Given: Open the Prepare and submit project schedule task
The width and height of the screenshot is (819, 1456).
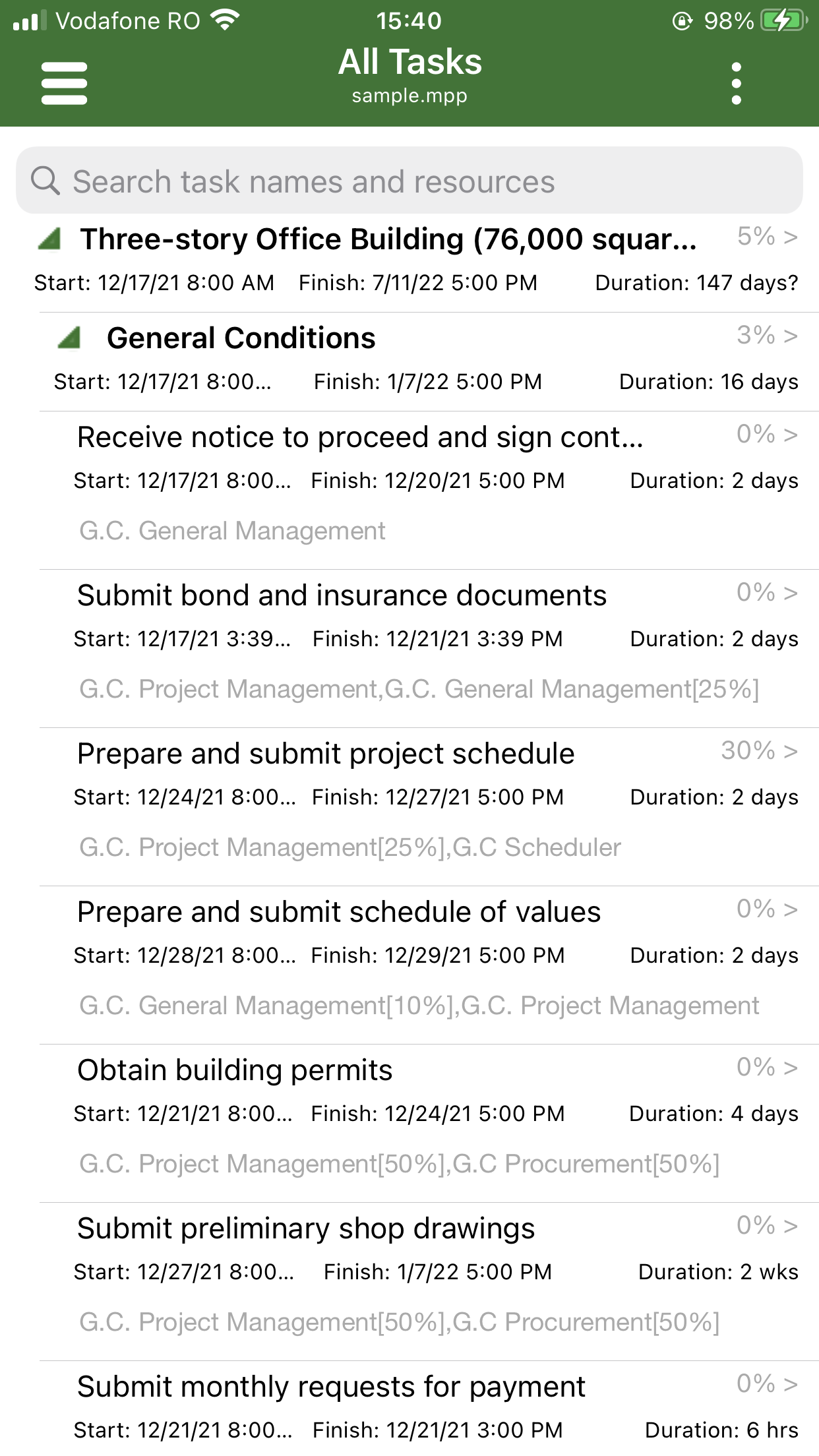Looking at the screenshot, I should point(326,752).
